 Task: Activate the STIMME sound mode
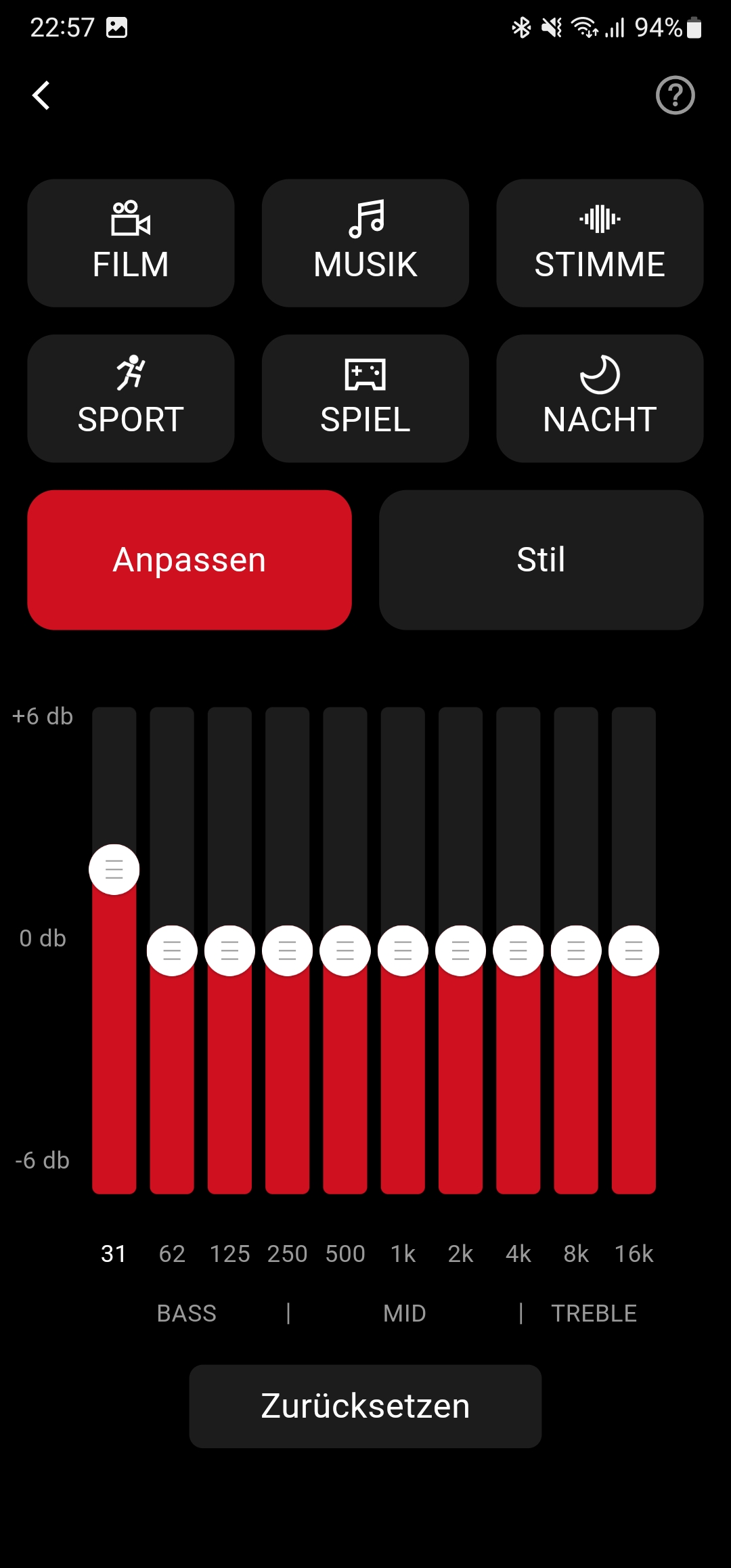(x=600, y=243)
